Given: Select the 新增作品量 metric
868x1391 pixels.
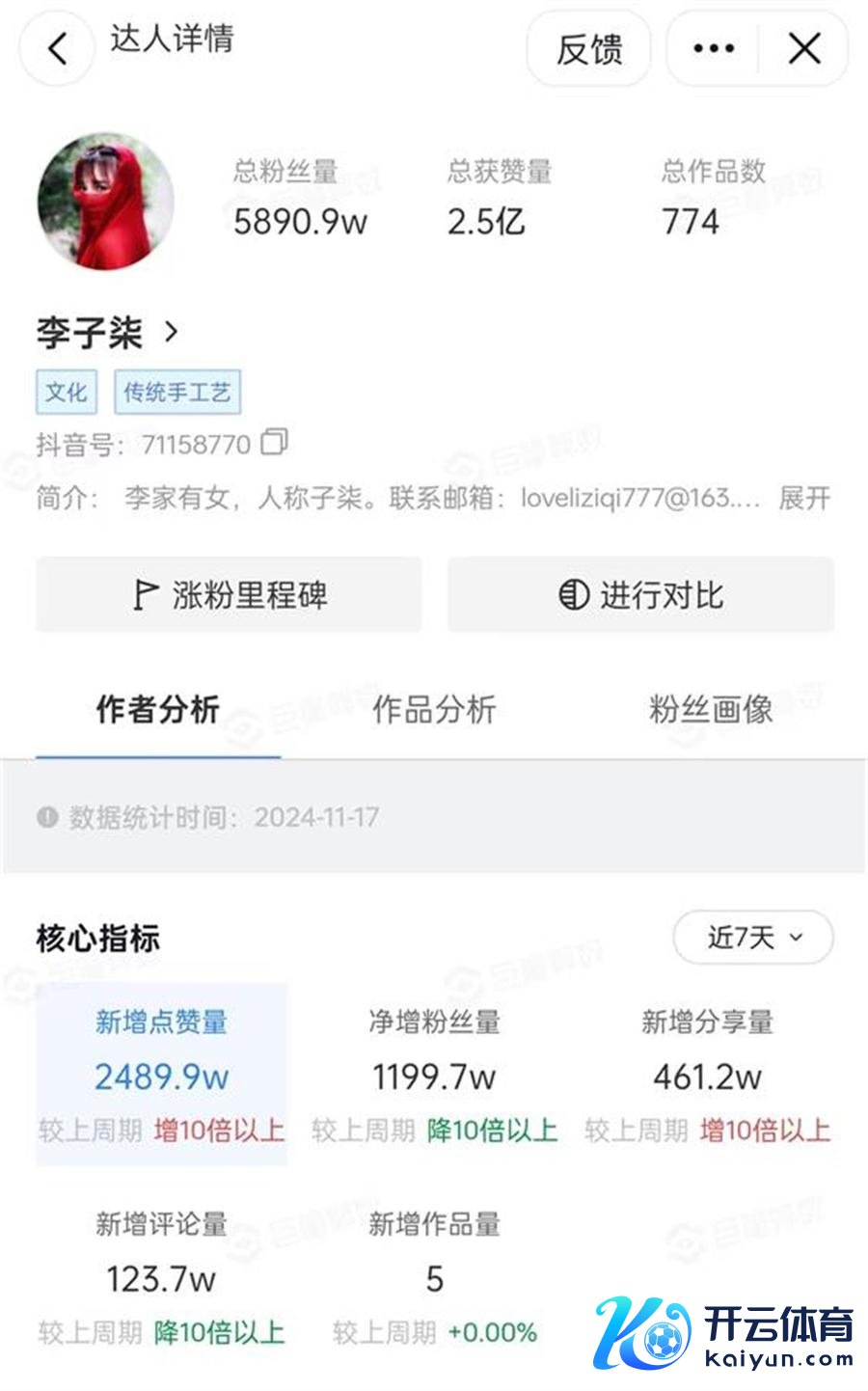Looking at the screenshot, I should [x=434, y=1277].
